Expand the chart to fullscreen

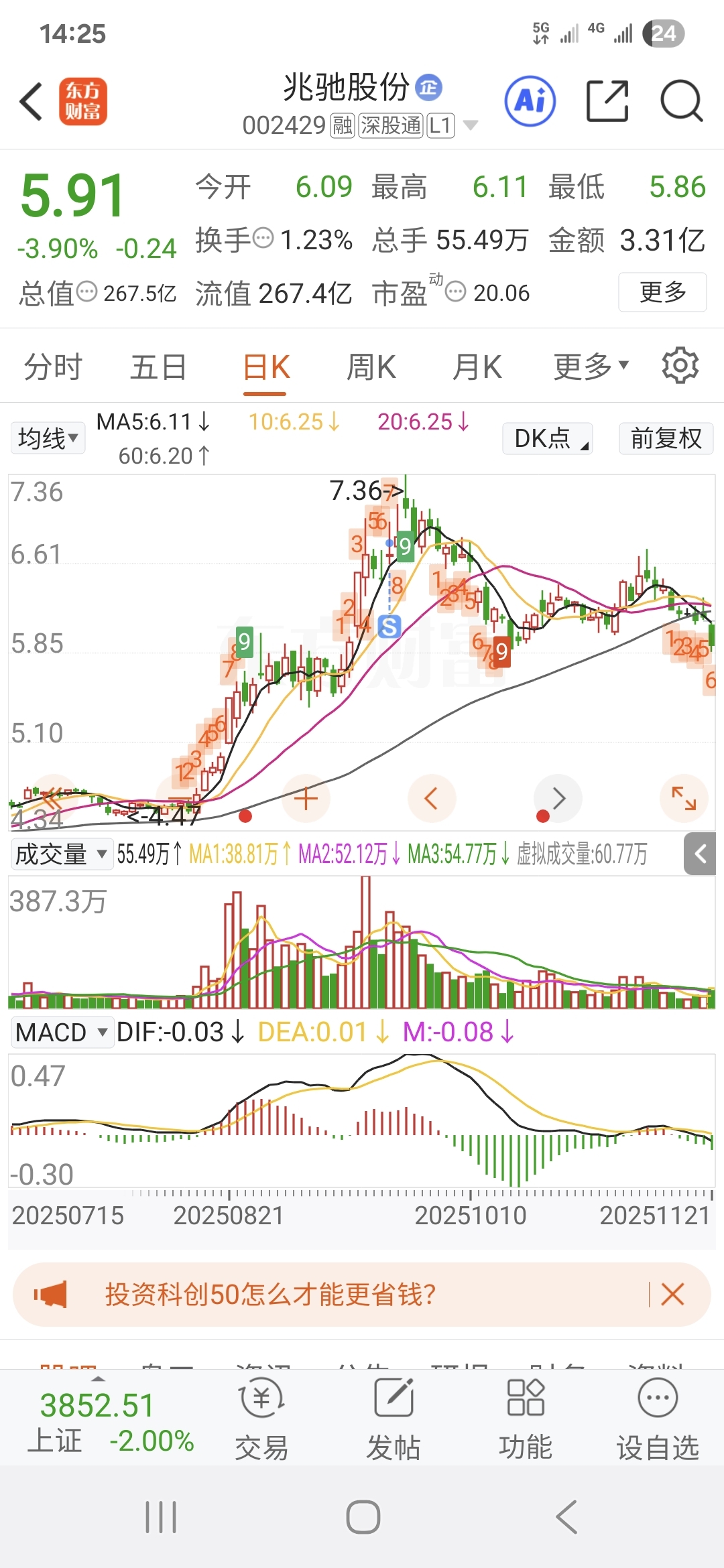coord(684,798)
